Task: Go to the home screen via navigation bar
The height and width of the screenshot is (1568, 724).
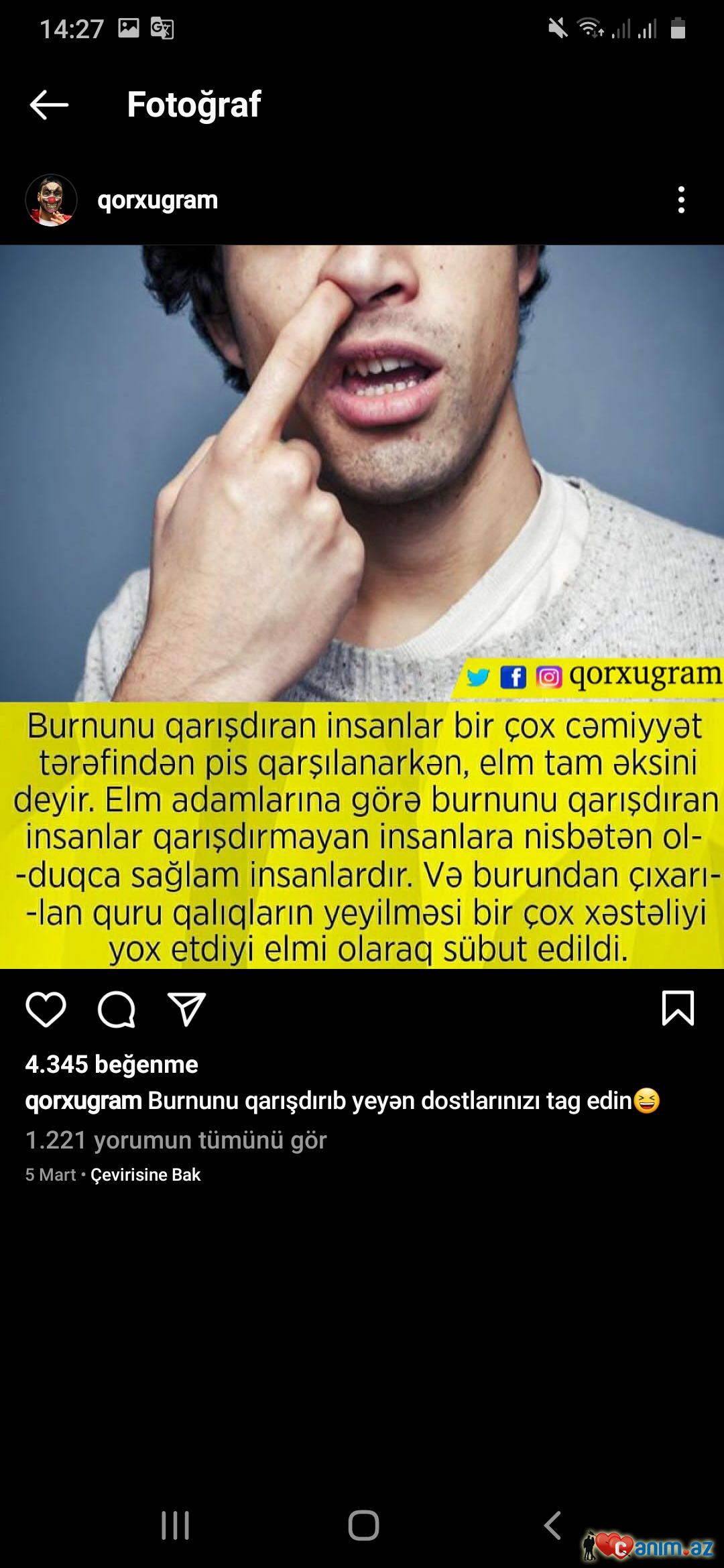Action: pos(363,1526)
